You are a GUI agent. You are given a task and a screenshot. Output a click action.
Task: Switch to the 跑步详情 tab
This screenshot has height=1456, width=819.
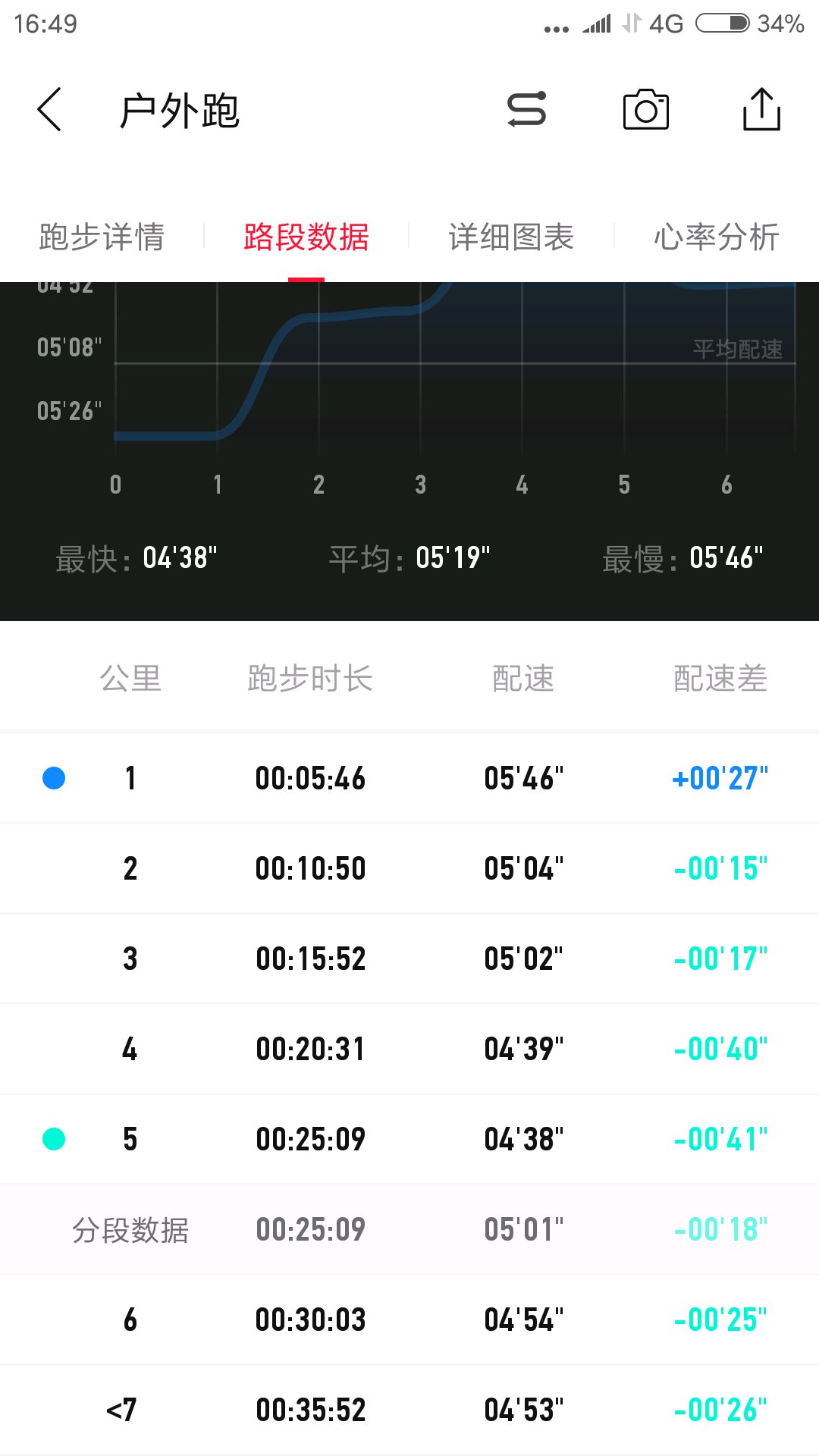click(x=102, y=237)
